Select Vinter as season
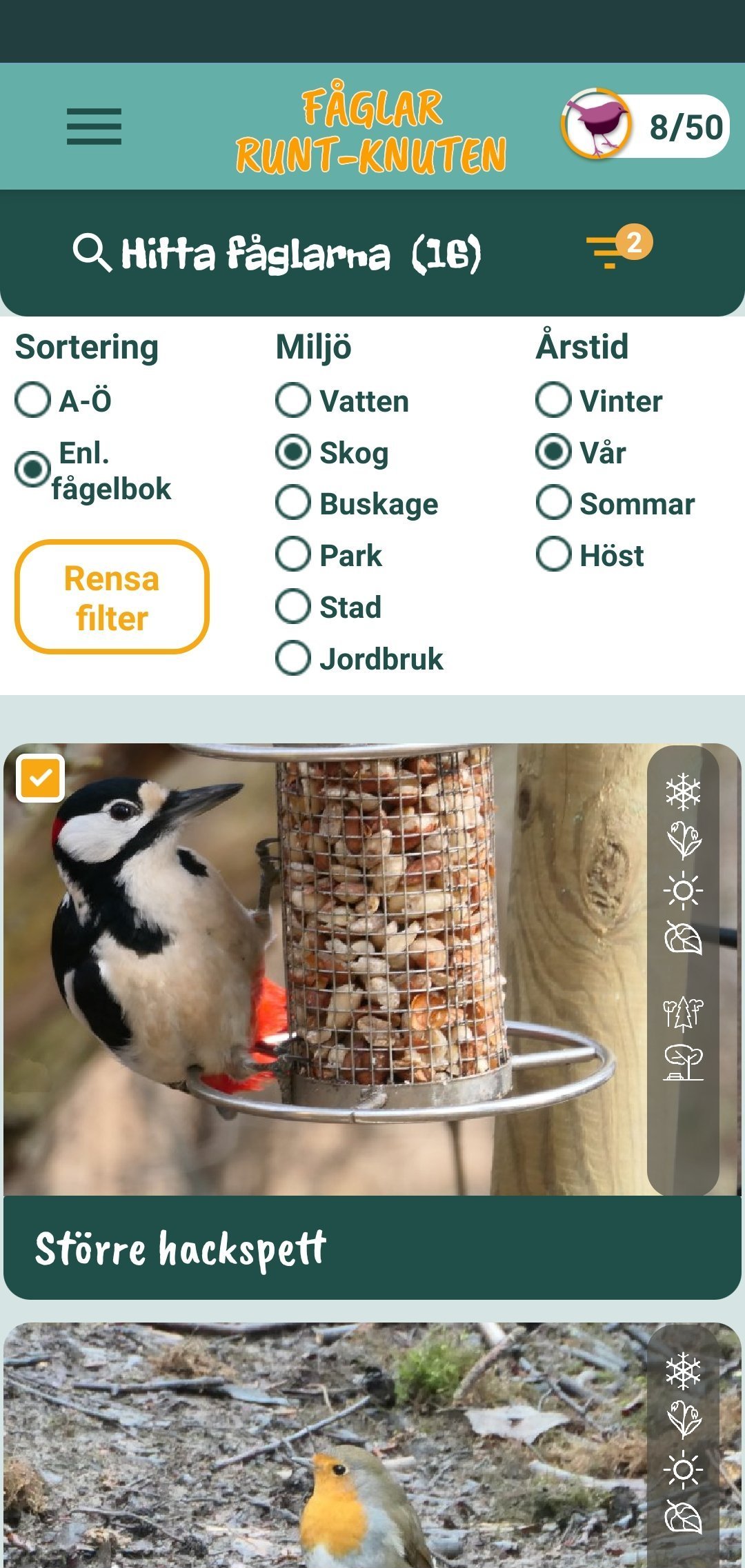745x1568 pixels. click(x=553, y=401)
